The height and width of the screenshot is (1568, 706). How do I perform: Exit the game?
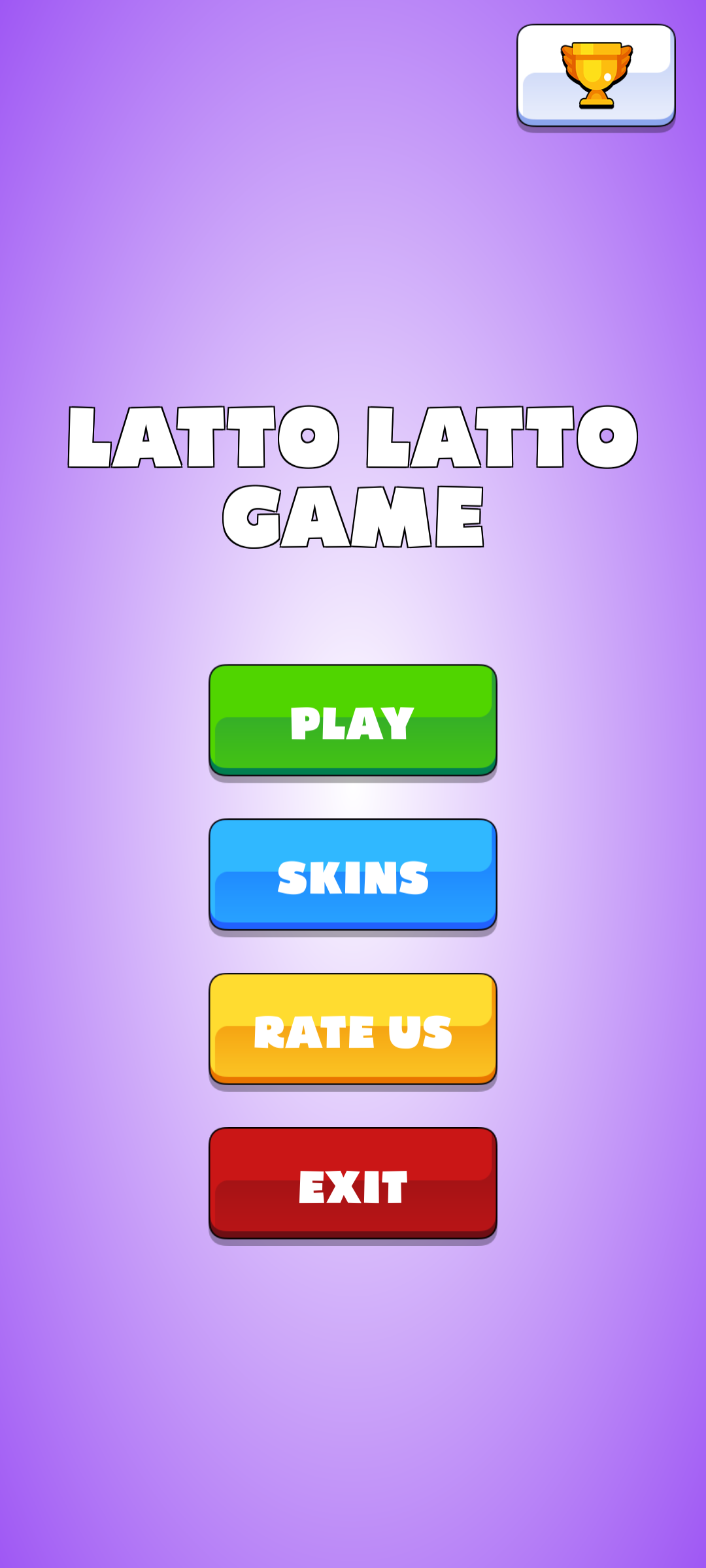(x=353, y=1183)
